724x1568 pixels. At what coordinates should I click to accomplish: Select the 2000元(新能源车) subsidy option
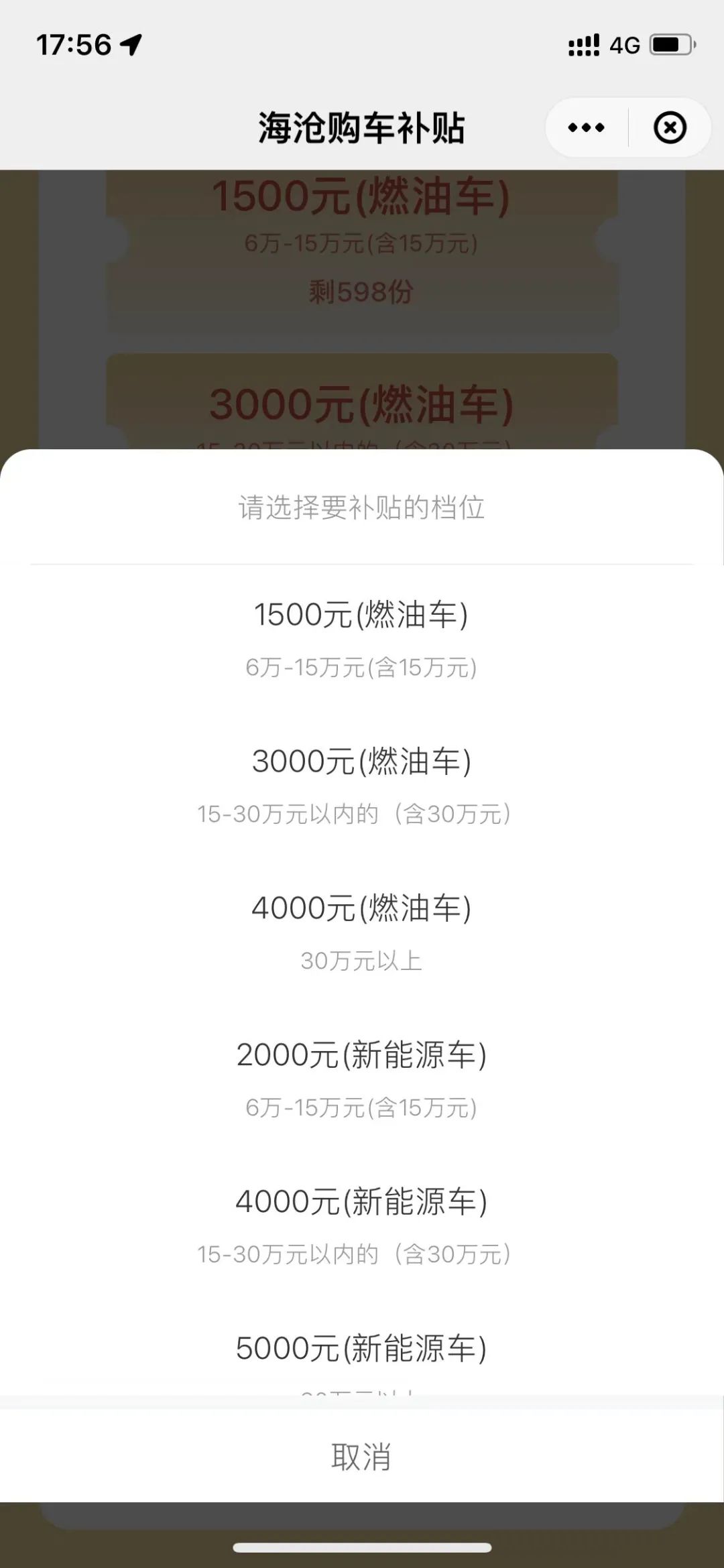[x=362, y=1079]
